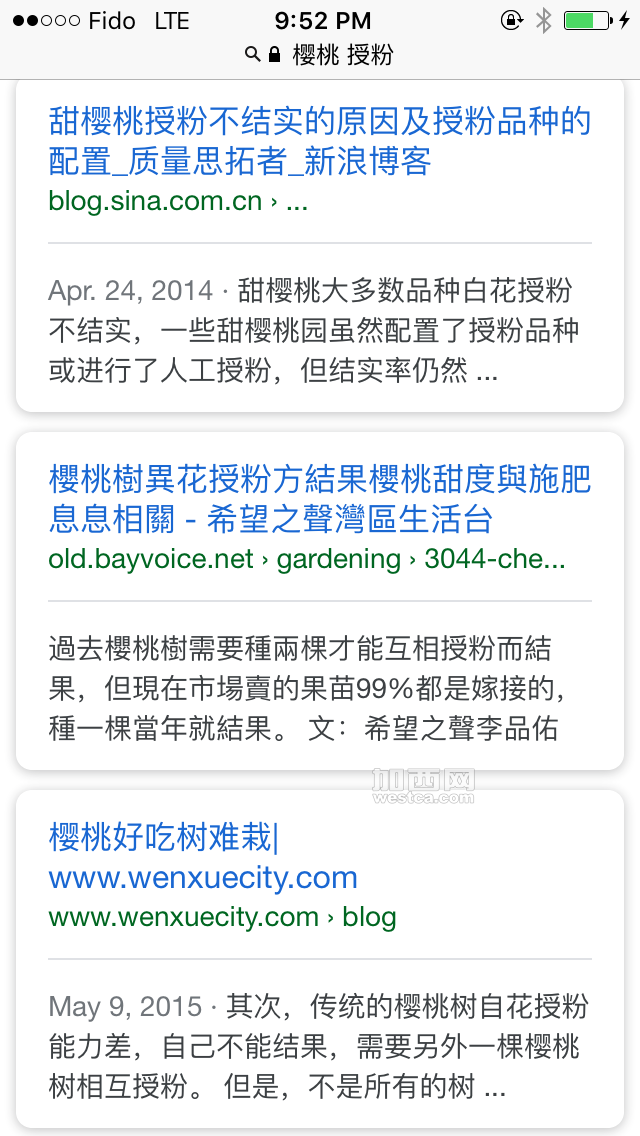Image resolution: width=640 pixels, height=1136 pixels.
Task: Tap the collapsed address bar showing 樱桃 授粉
Action: point(320,55)
